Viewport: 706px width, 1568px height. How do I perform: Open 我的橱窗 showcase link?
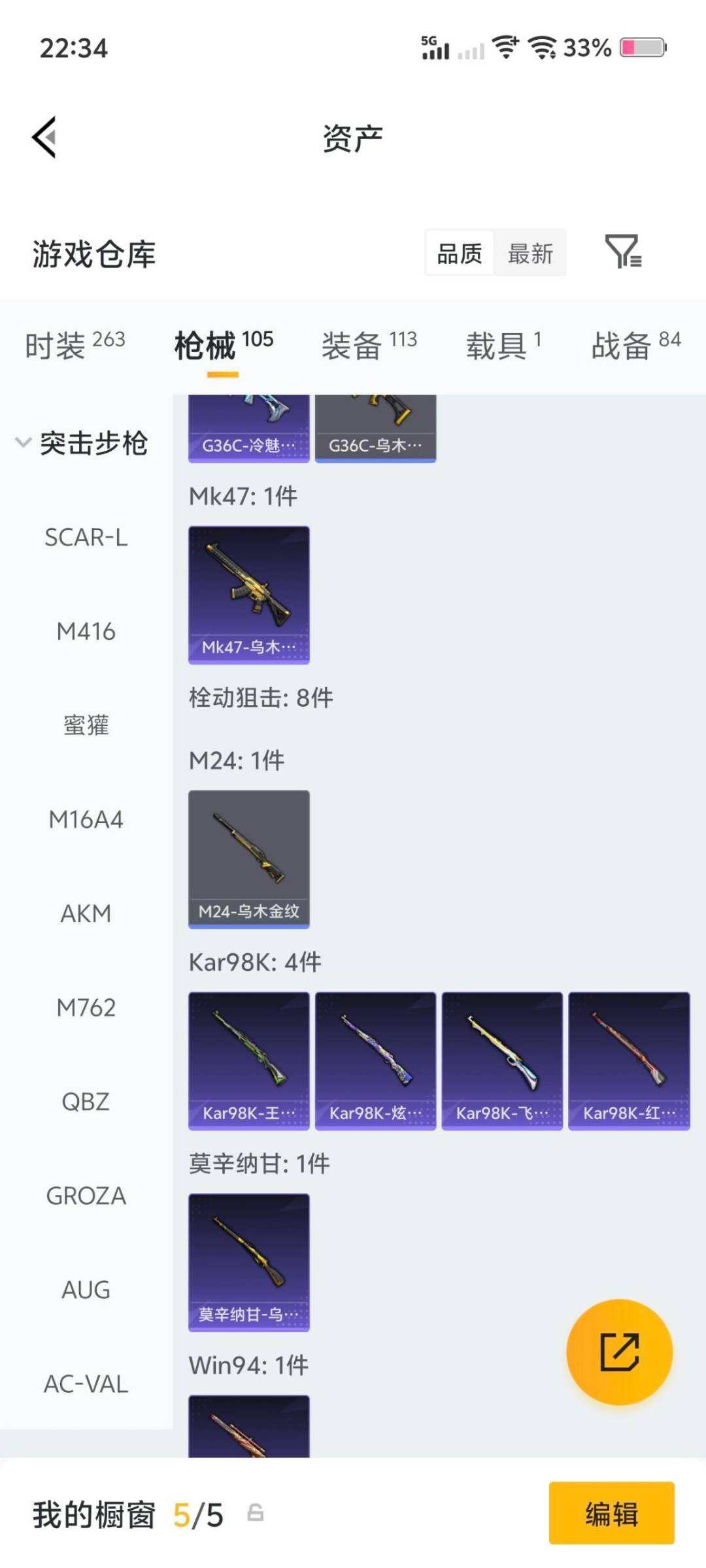click(x=96, y=1513)
